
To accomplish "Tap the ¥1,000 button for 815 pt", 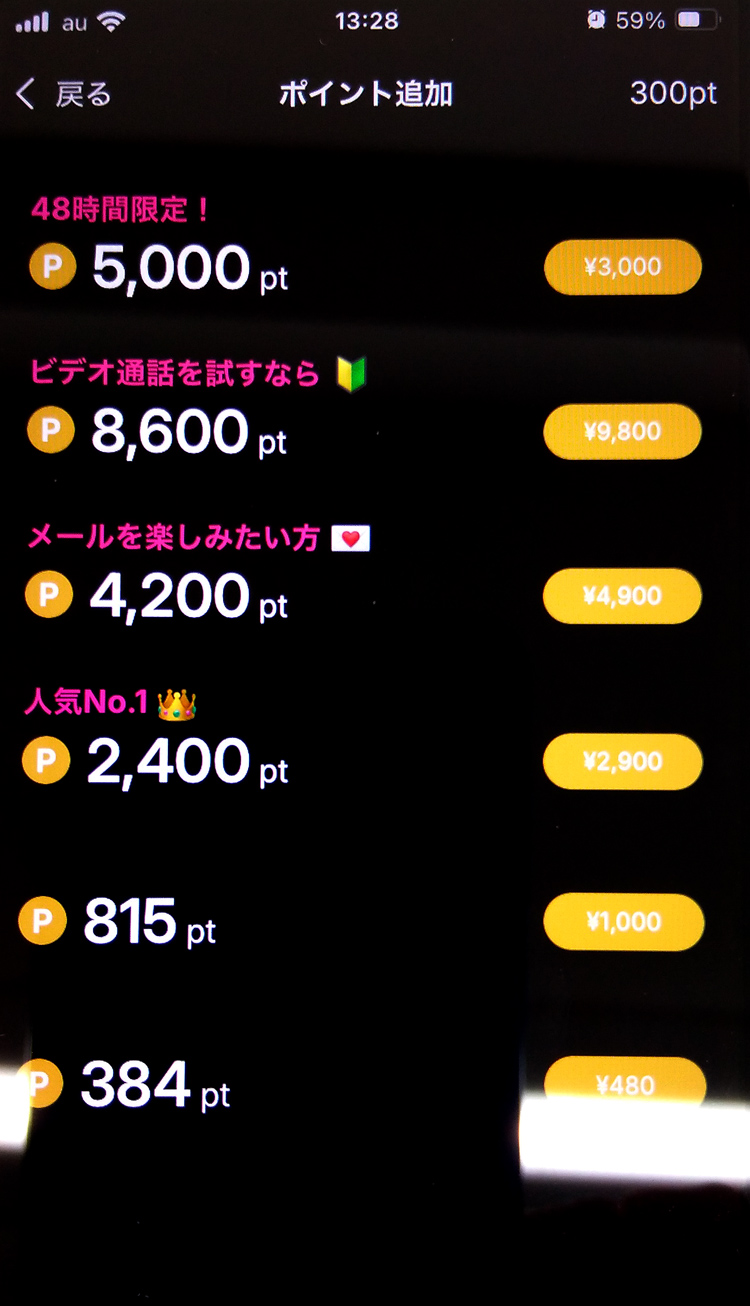I will tap(622, 921).
